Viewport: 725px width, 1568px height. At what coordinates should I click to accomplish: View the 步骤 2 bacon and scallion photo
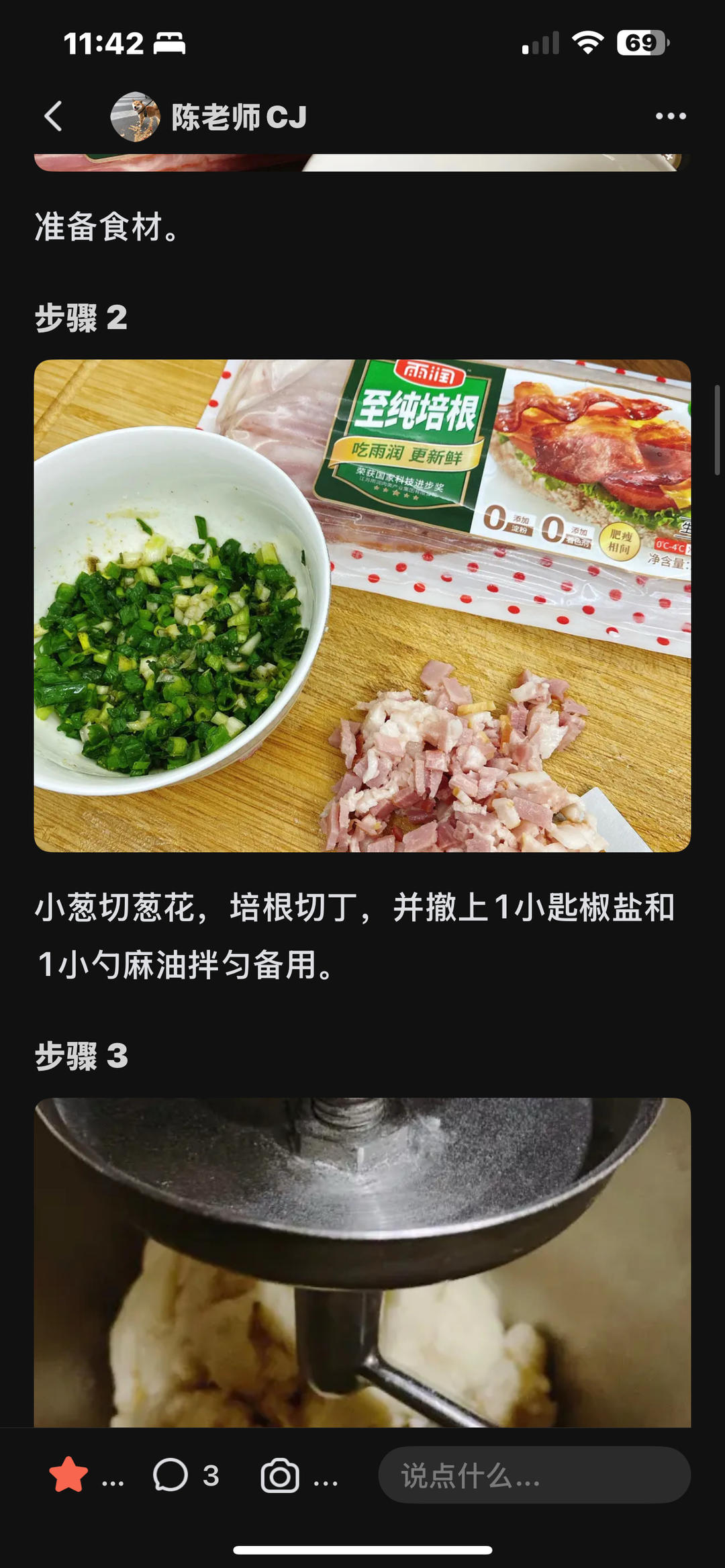click(362, 606)
